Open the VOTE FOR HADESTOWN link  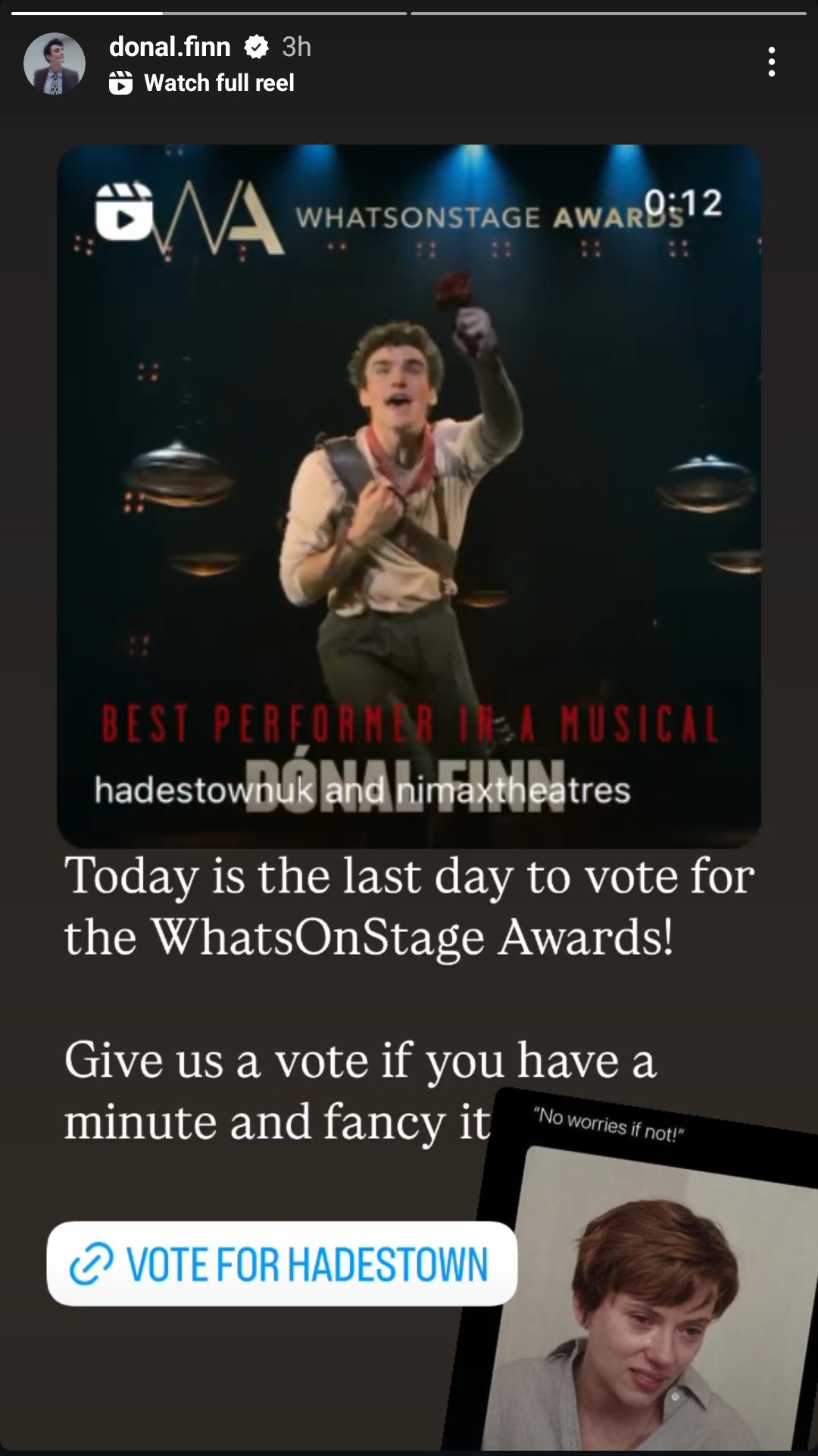coord(282,1263)
